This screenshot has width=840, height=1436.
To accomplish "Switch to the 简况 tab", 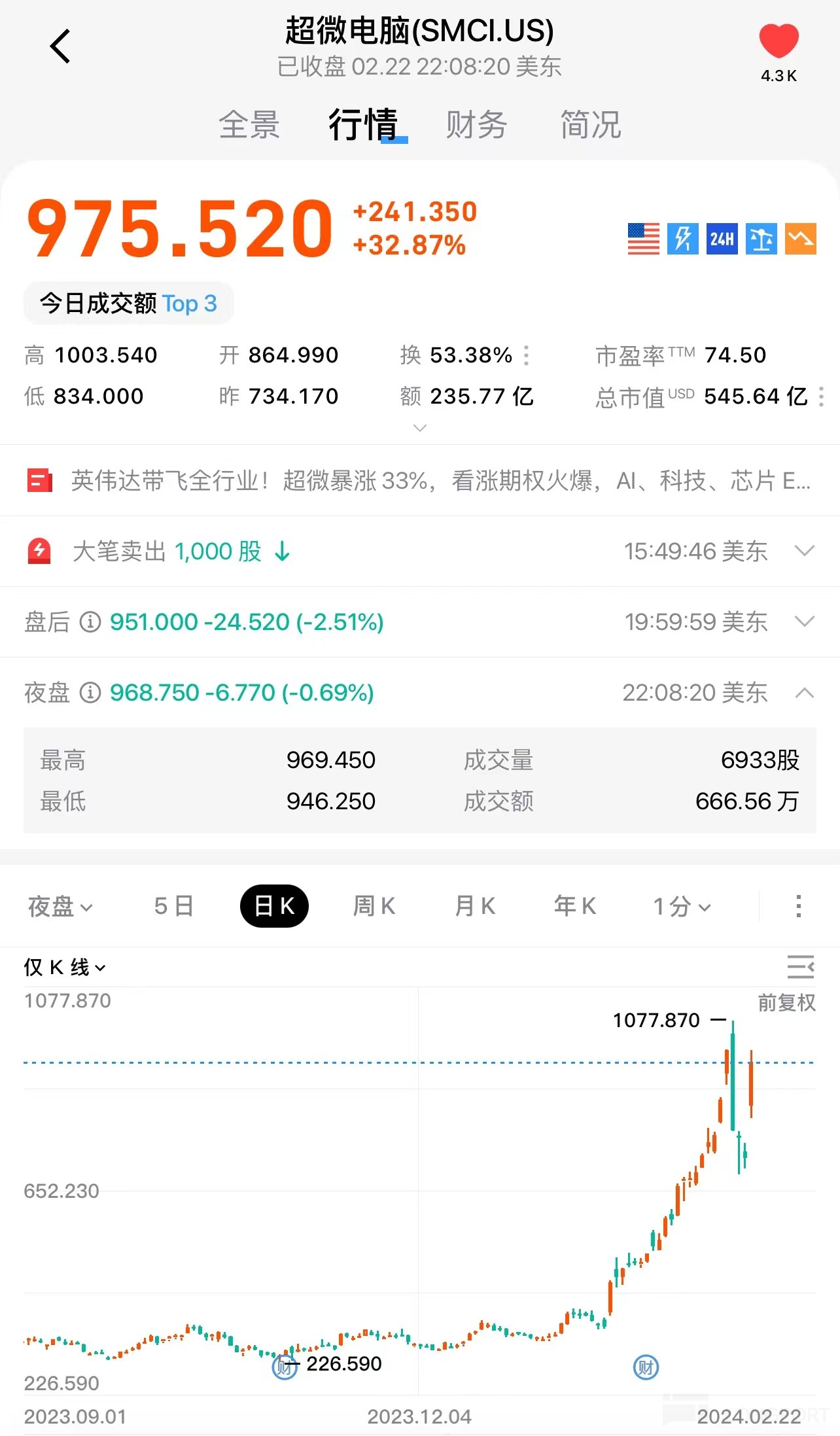I will 590,124.
